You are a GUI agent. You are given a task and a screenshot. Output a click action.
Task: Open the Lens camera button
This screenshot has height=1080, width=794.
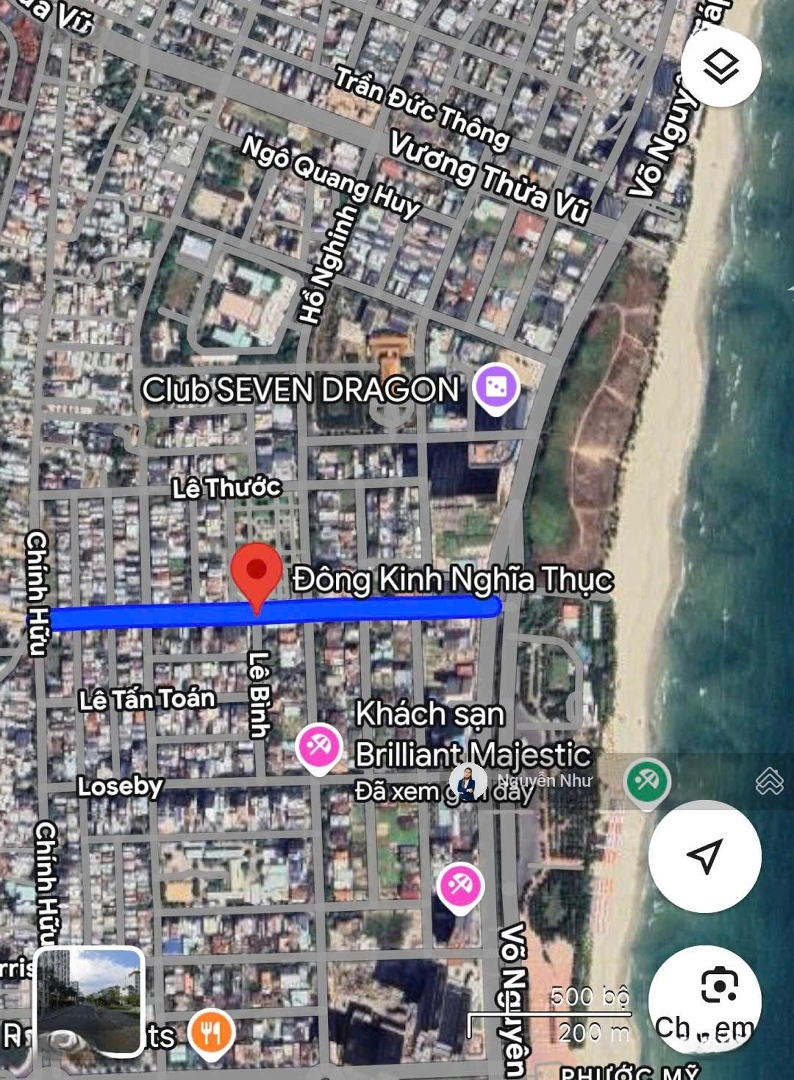click(717, 986)
